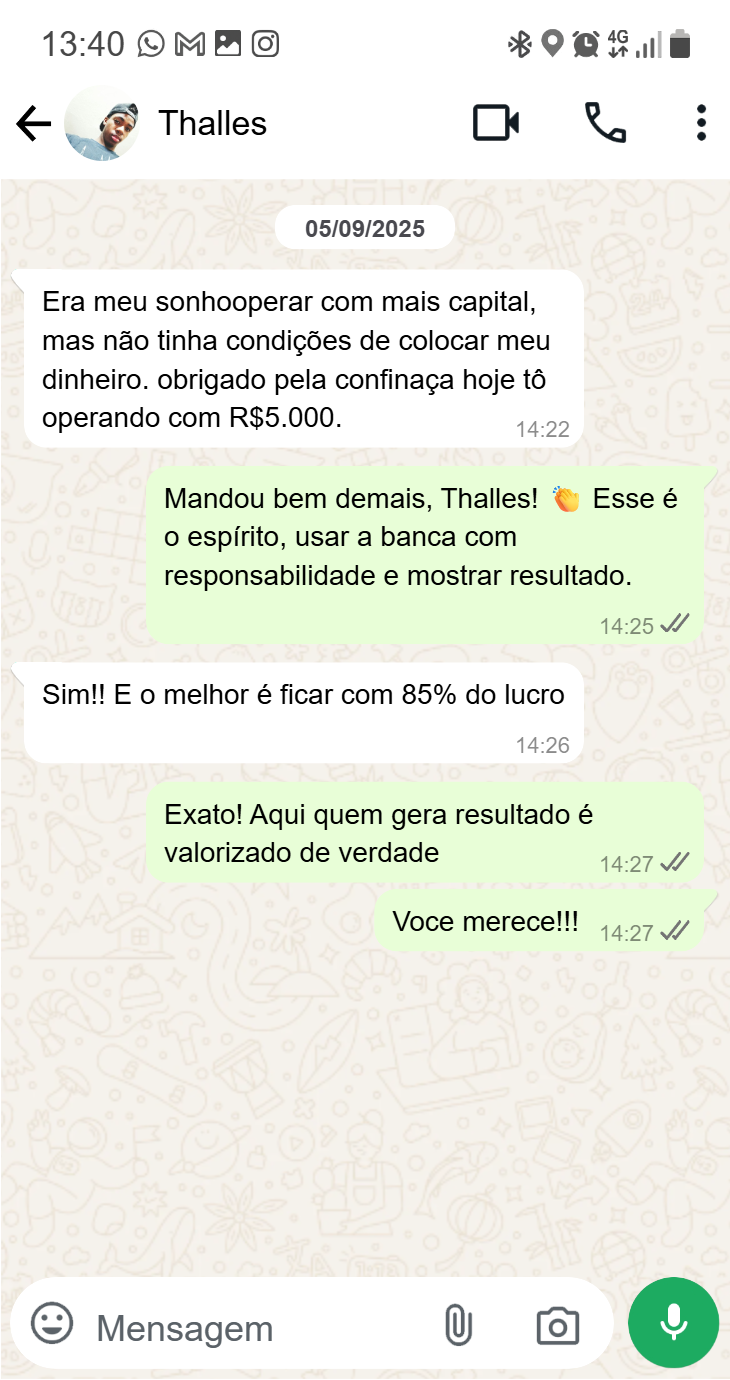Screen dimensions: 730x1380
Task: Open the emoji picker
Action: pos(52,1324)
